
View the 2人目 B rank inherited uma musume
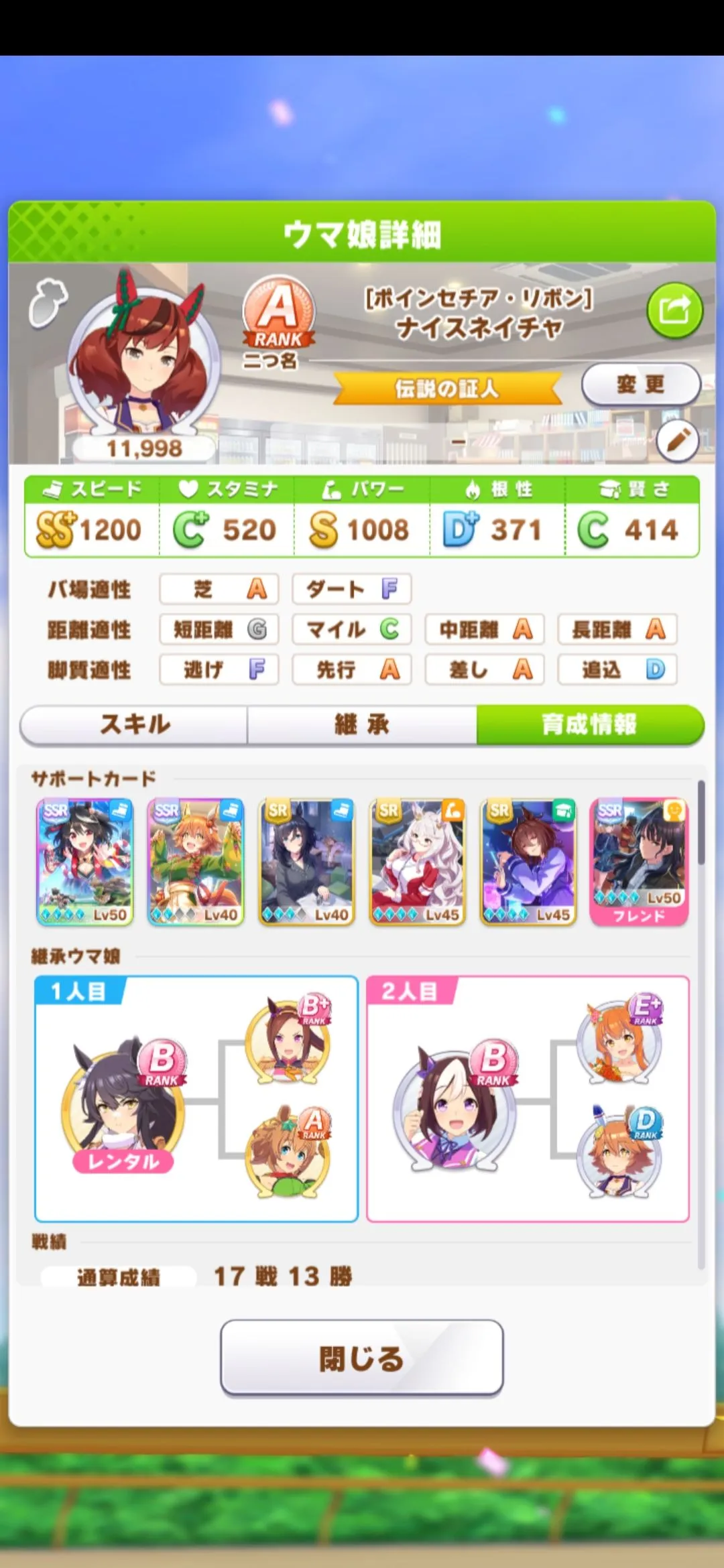coord(456,1104)
